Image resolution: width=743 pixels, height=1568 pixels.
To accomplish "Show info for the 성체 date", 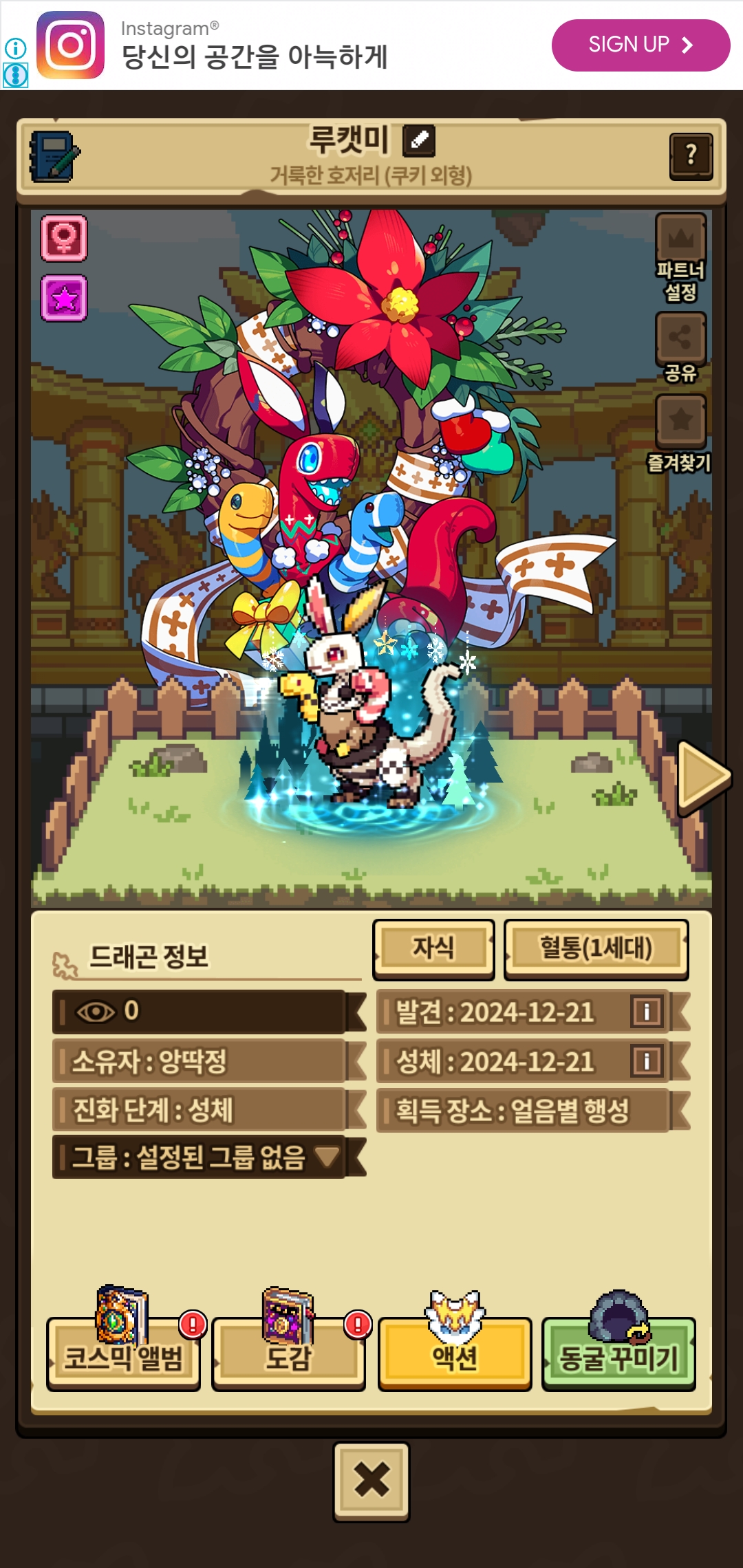I will click(647, 1061).
